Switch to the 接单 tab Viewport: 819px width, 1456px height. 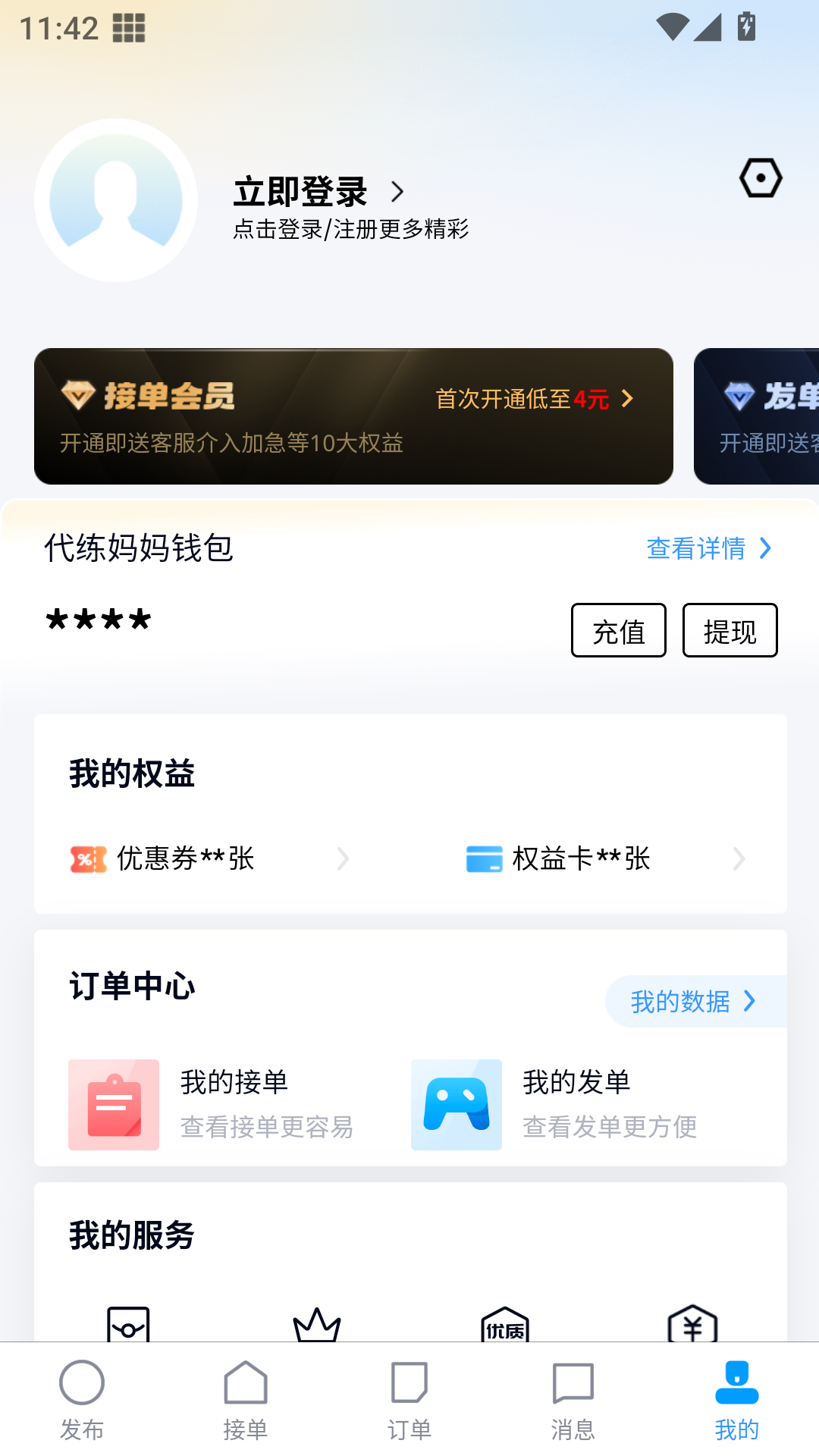(x=246, y=1400)
